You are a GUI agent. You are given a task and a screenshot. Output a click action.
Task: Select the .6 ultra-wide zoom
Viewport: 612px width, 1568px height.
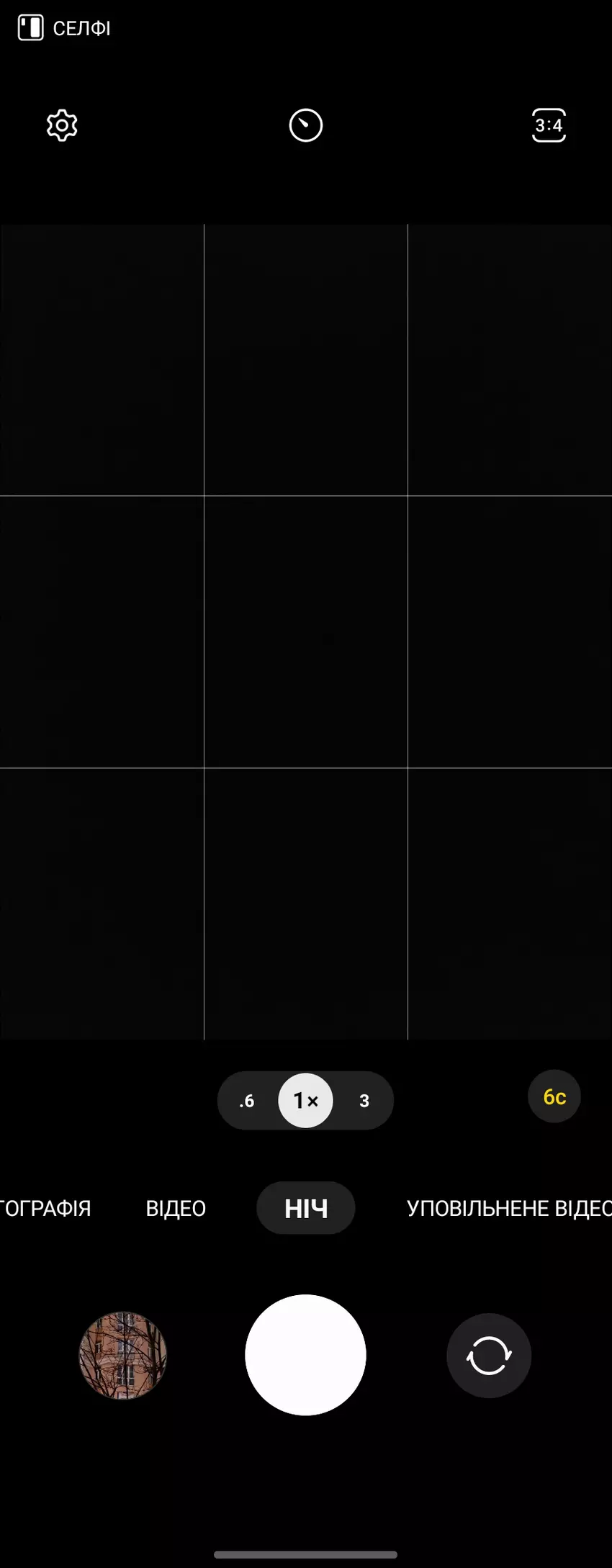click(247, 1101)
